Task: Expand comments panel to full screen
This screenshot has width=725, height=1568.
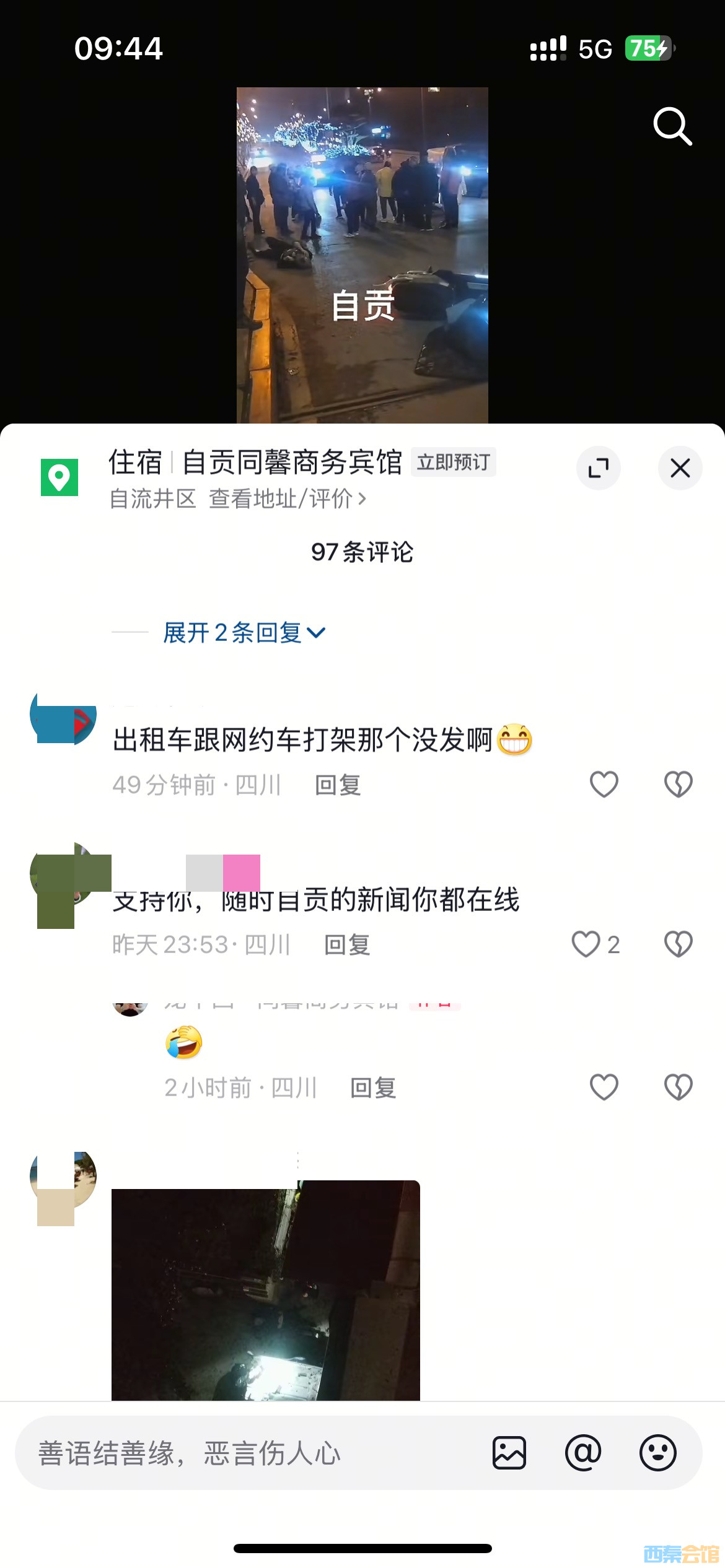Action: pyautogui.click(x=599, y=468)
